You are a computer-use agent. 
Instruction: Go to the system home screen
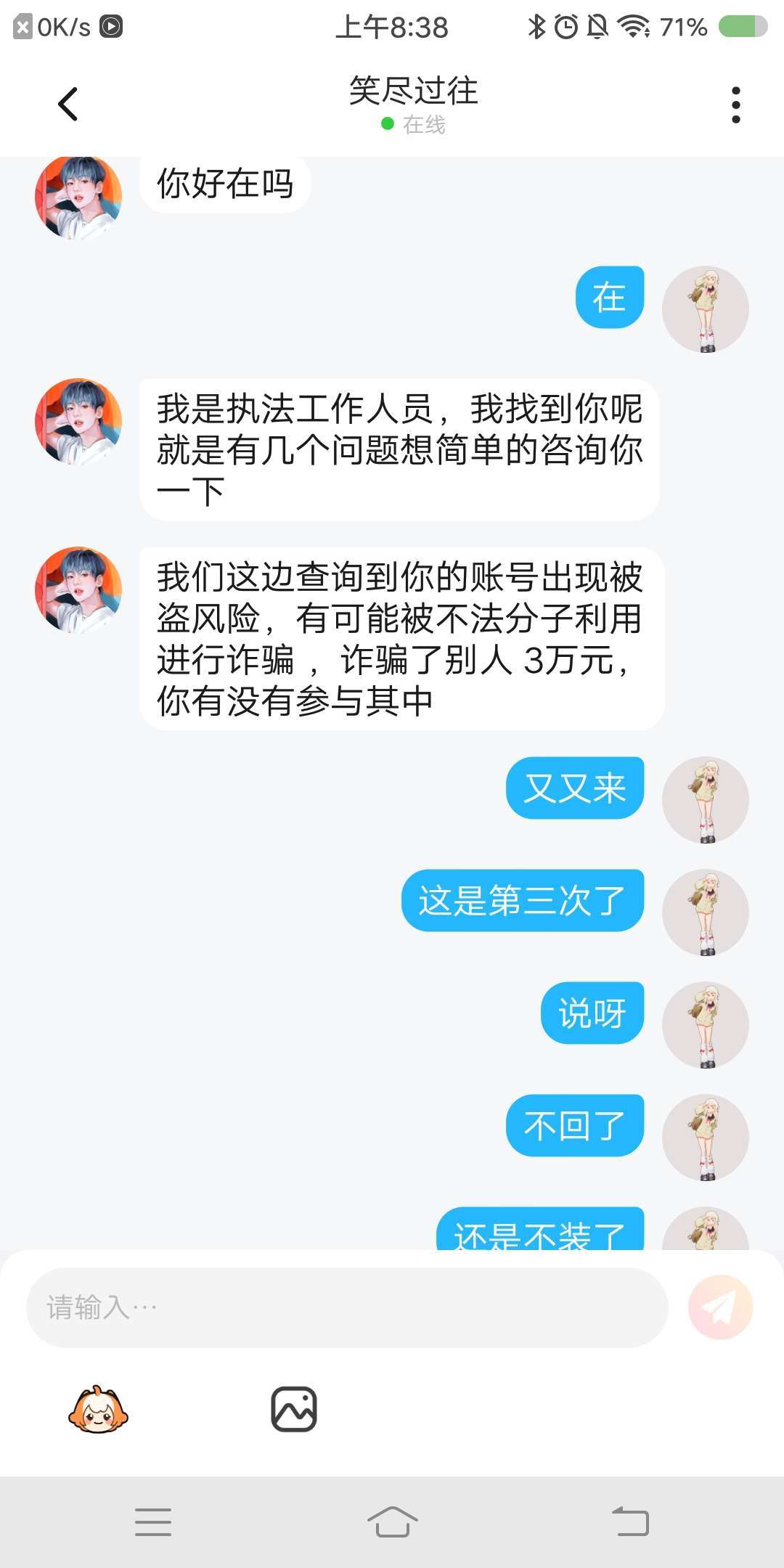392,1522
